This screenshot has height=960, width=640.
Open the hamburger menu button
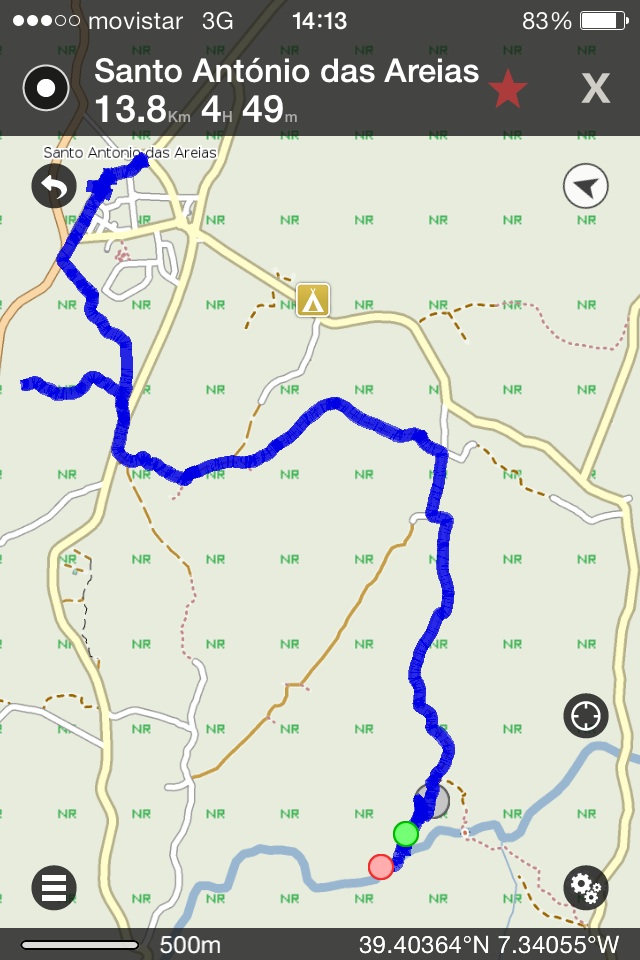[54, 887]
